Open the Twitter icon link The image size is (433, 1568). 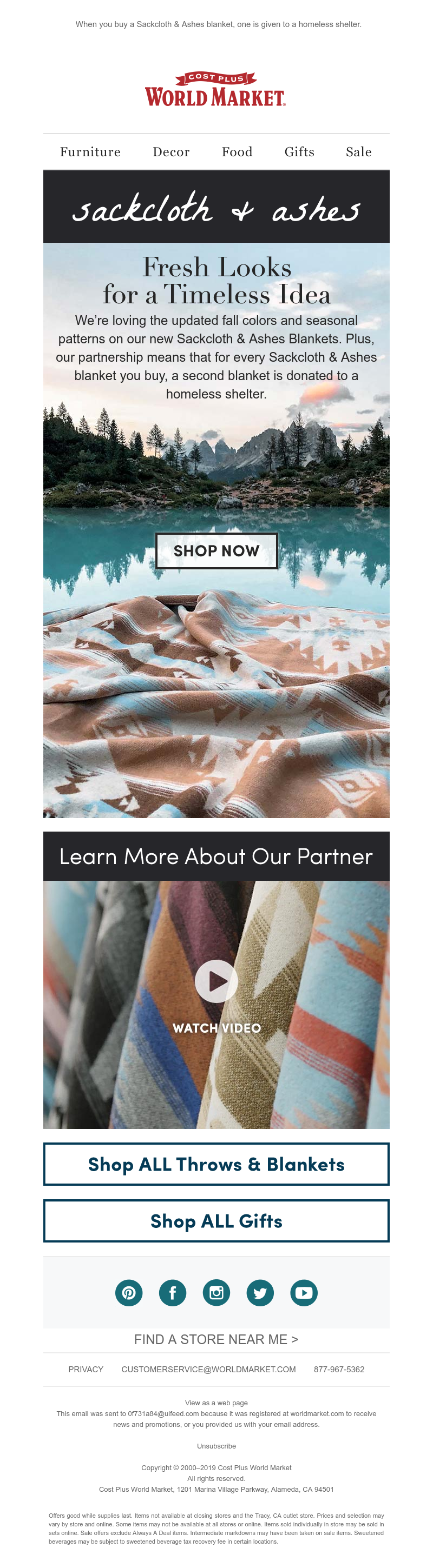pos(260,1293)
